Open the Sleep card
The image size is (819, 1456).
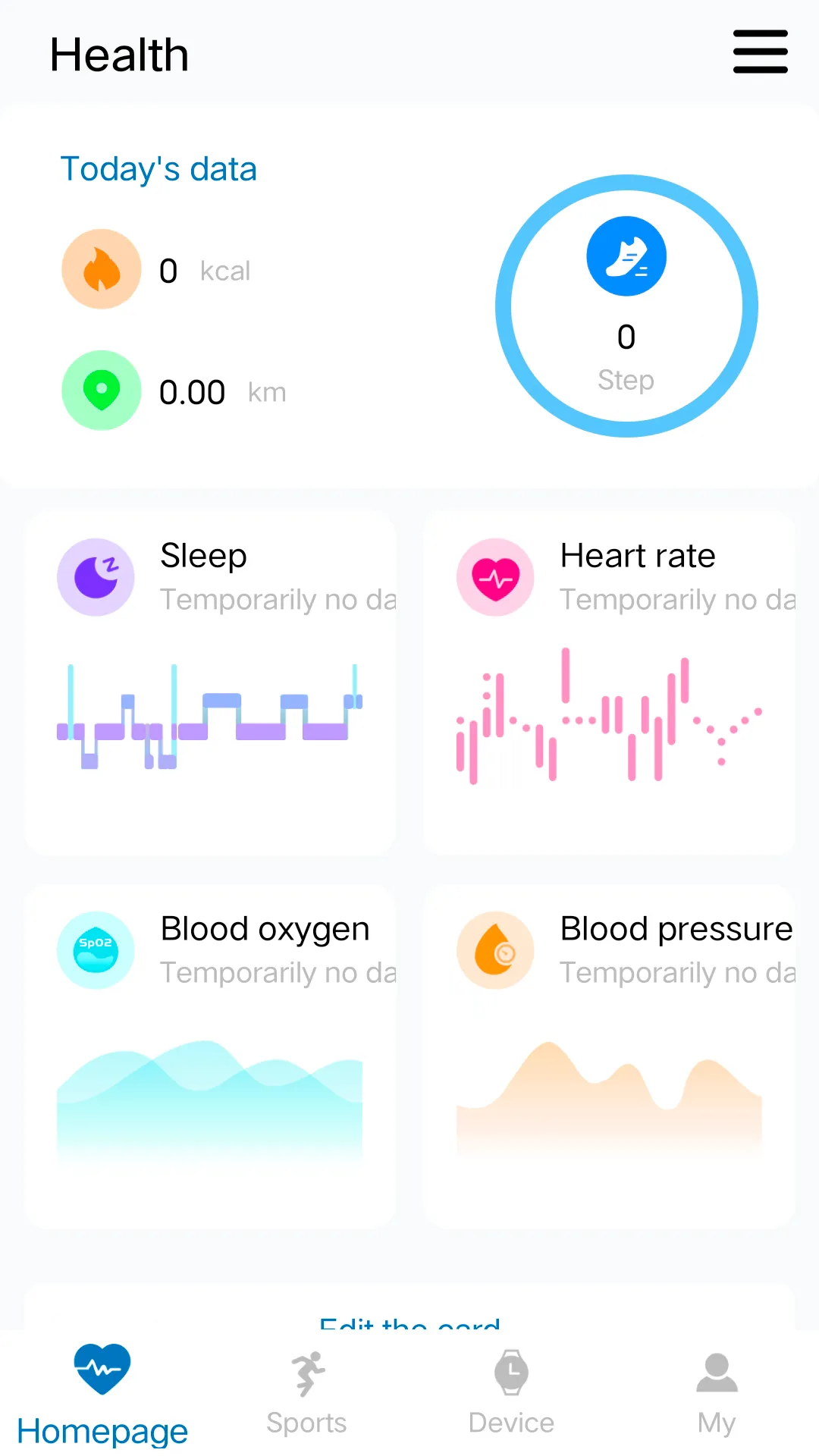pos(210,682)
